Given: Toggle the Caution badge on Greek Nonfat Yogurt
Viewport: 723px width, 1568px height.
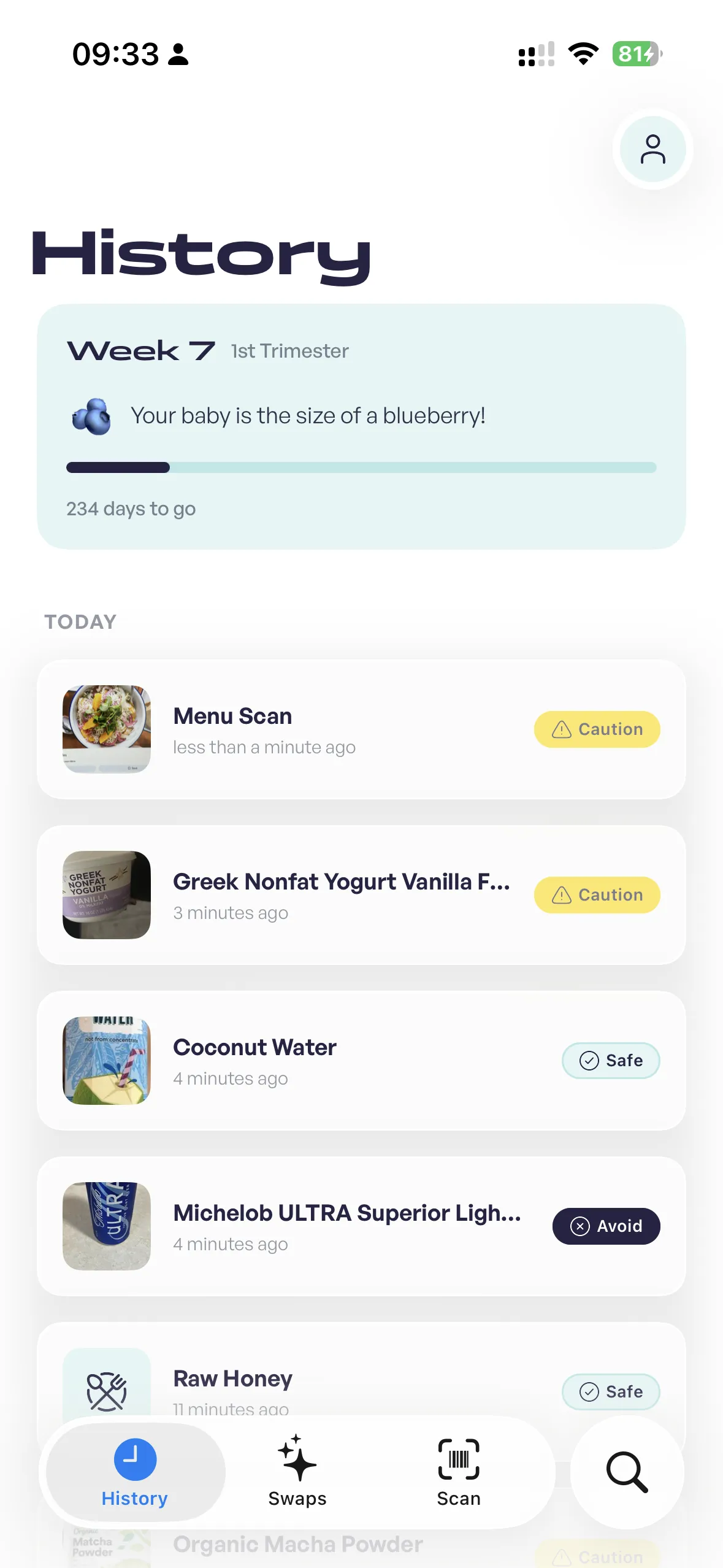Looking at the screenshot, I should [596, 895].
